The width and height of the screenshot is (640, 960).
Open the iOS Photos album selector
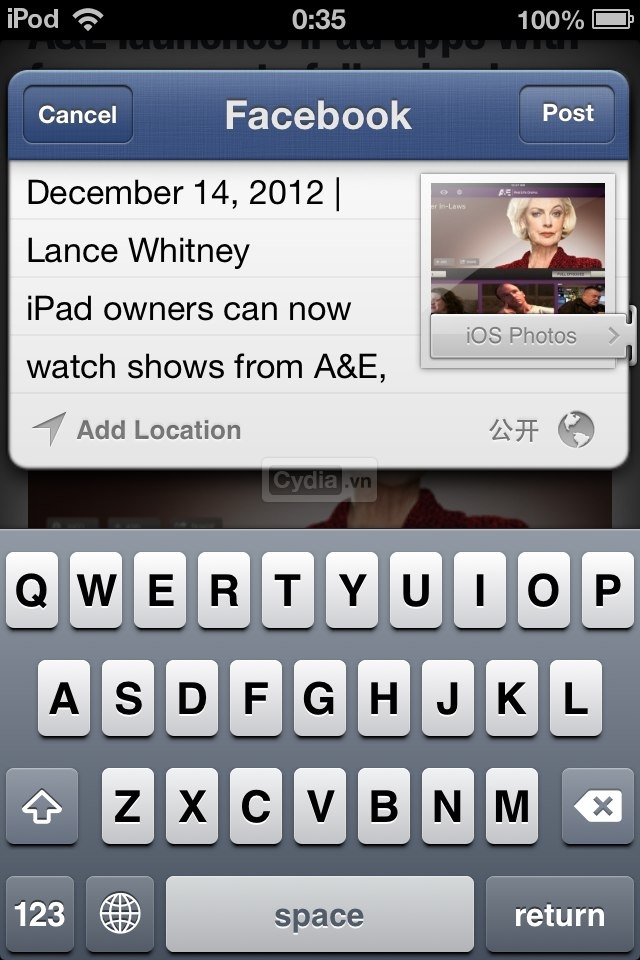(530, 336)
